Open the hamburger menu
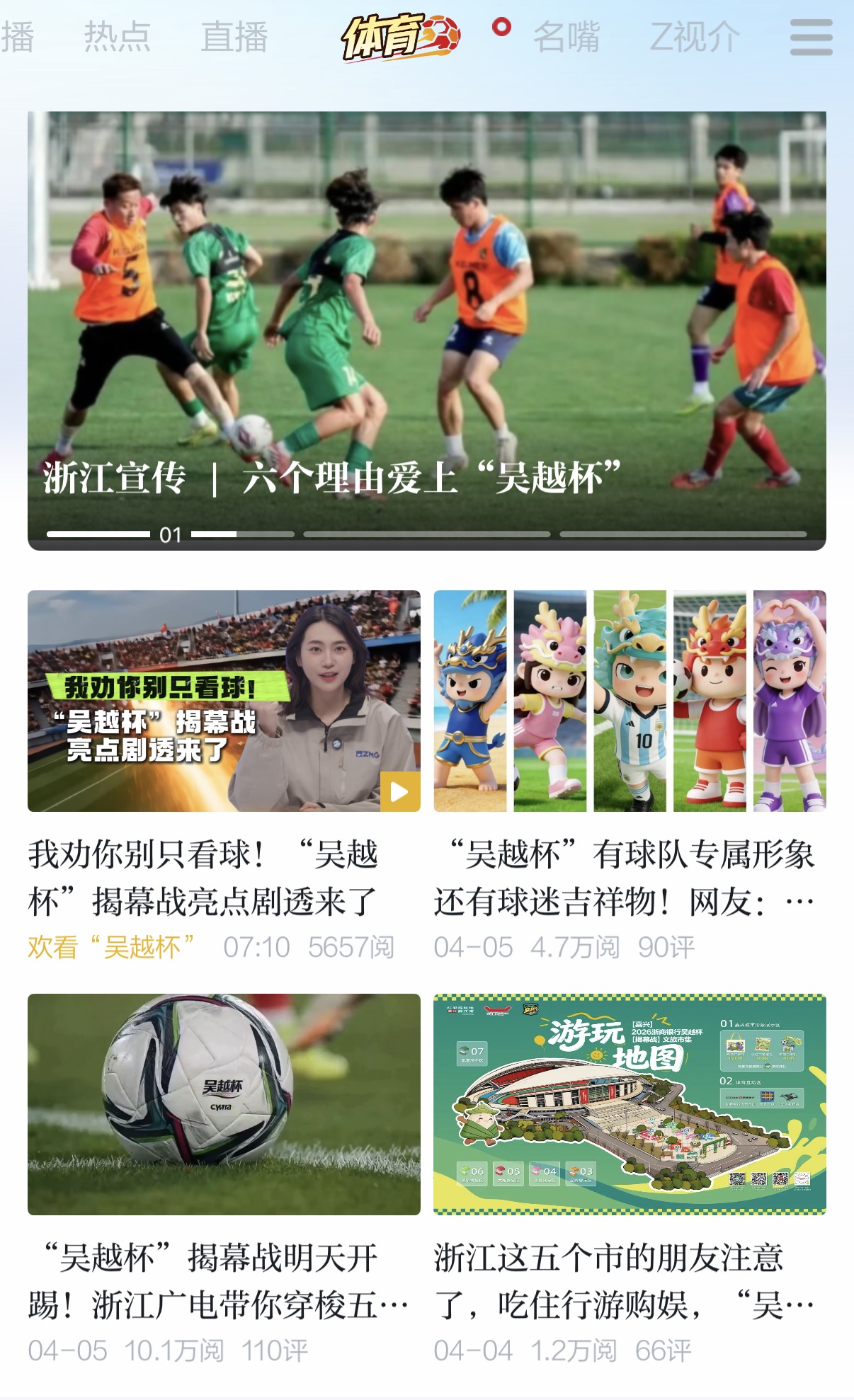This screenshot has width=854, height=1400. [x=811, y=37]
